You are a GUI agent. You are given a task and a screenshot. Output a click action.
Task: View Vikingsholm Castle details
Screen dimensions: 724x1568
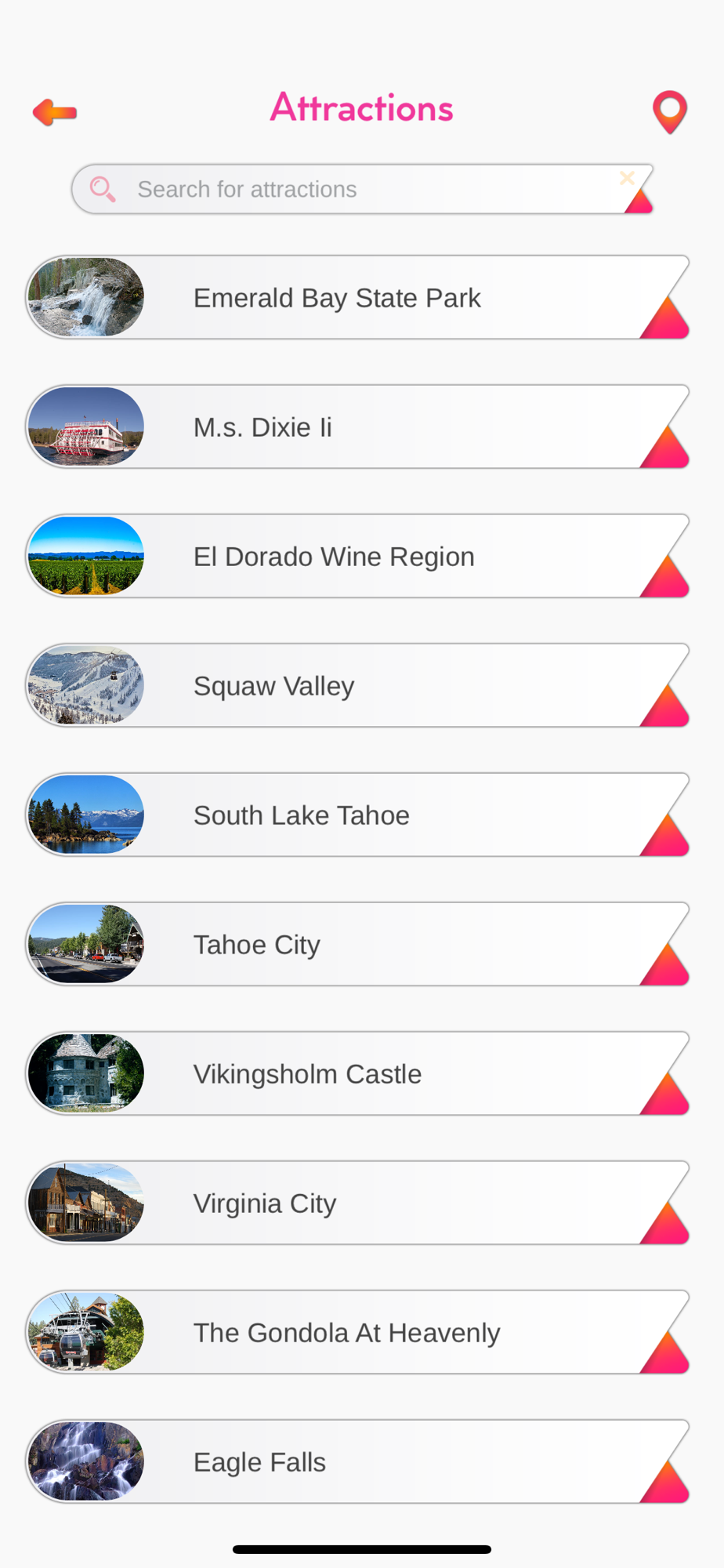click(x=357, y=1073)
